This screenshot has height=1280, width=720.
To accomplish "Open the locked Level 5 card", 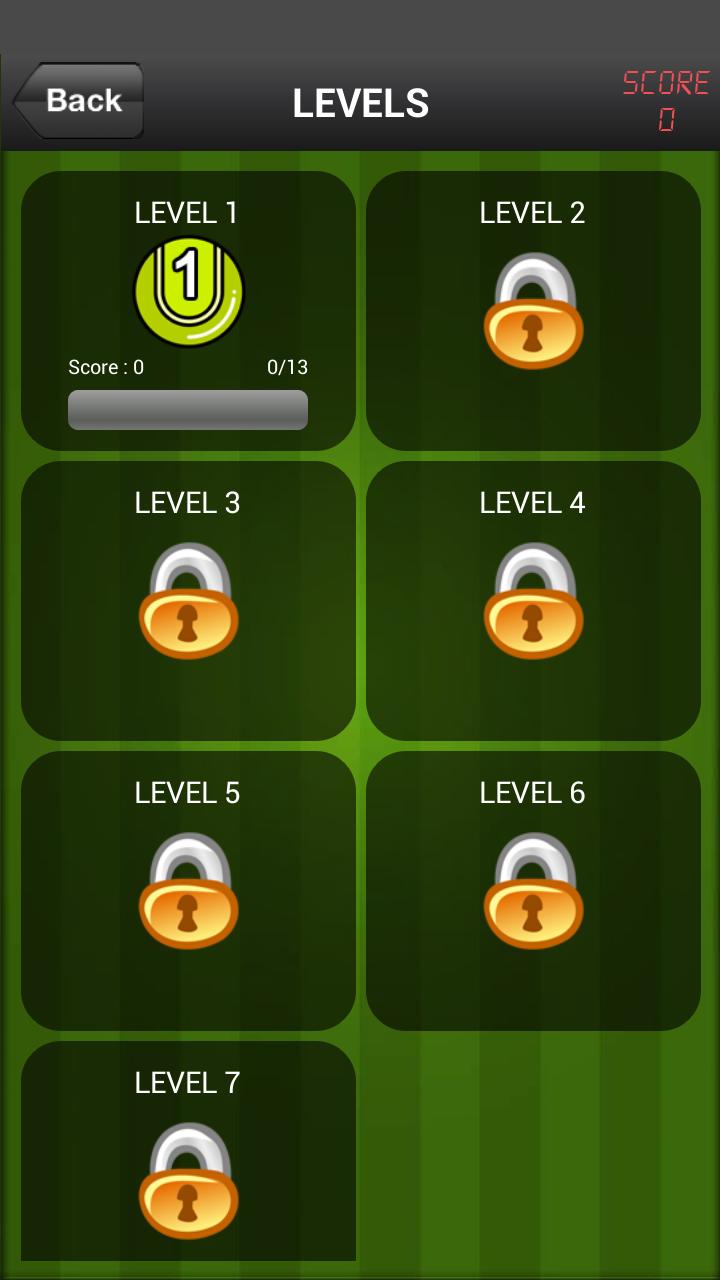I will (188, 890).
